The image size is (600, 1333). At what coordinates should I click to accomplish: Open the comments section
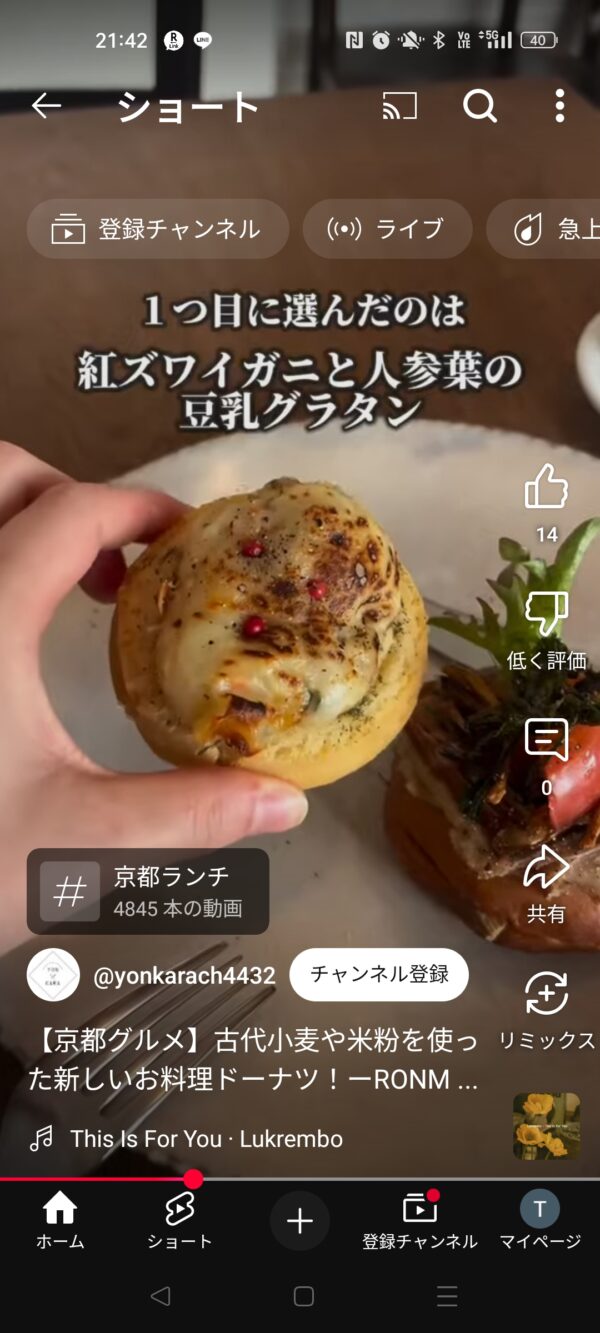(x=546, y=741)
